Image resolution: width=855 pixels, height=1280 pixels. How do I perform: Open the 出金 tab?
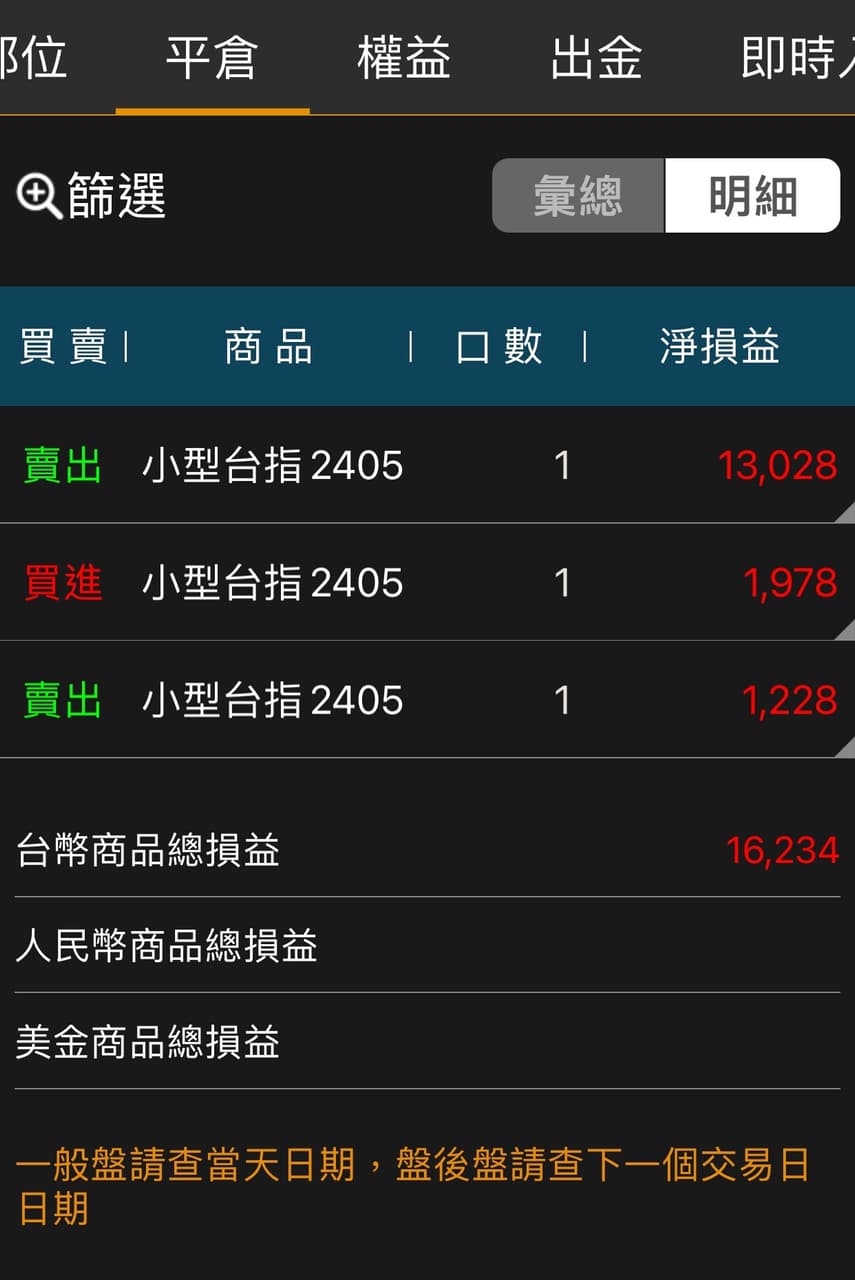596,58
